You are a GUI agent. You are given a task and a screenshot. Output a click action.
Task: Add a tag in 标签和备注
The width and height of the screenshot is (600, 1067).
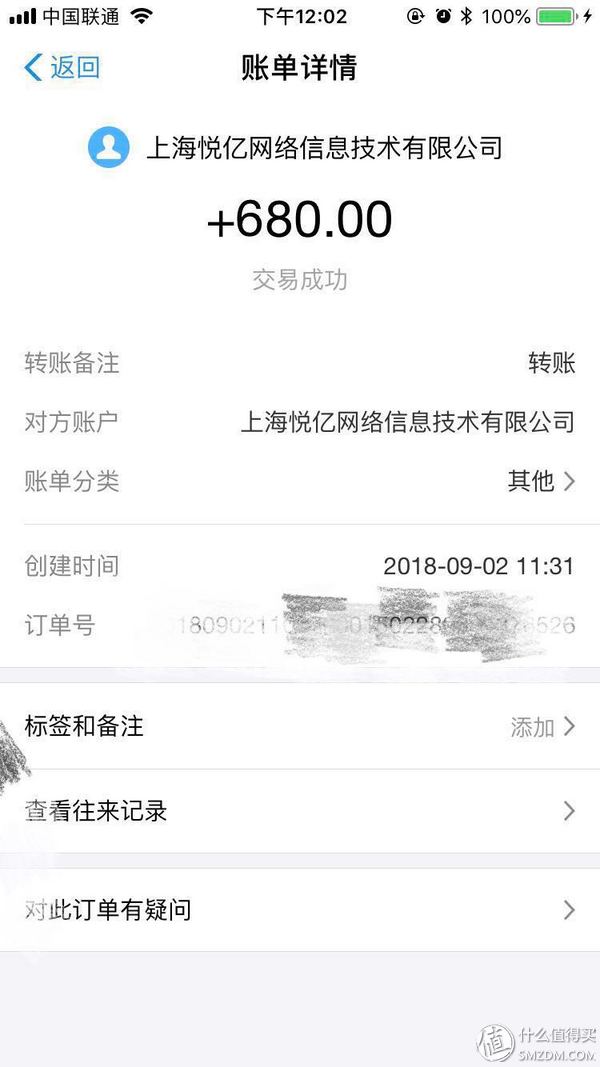300,727
